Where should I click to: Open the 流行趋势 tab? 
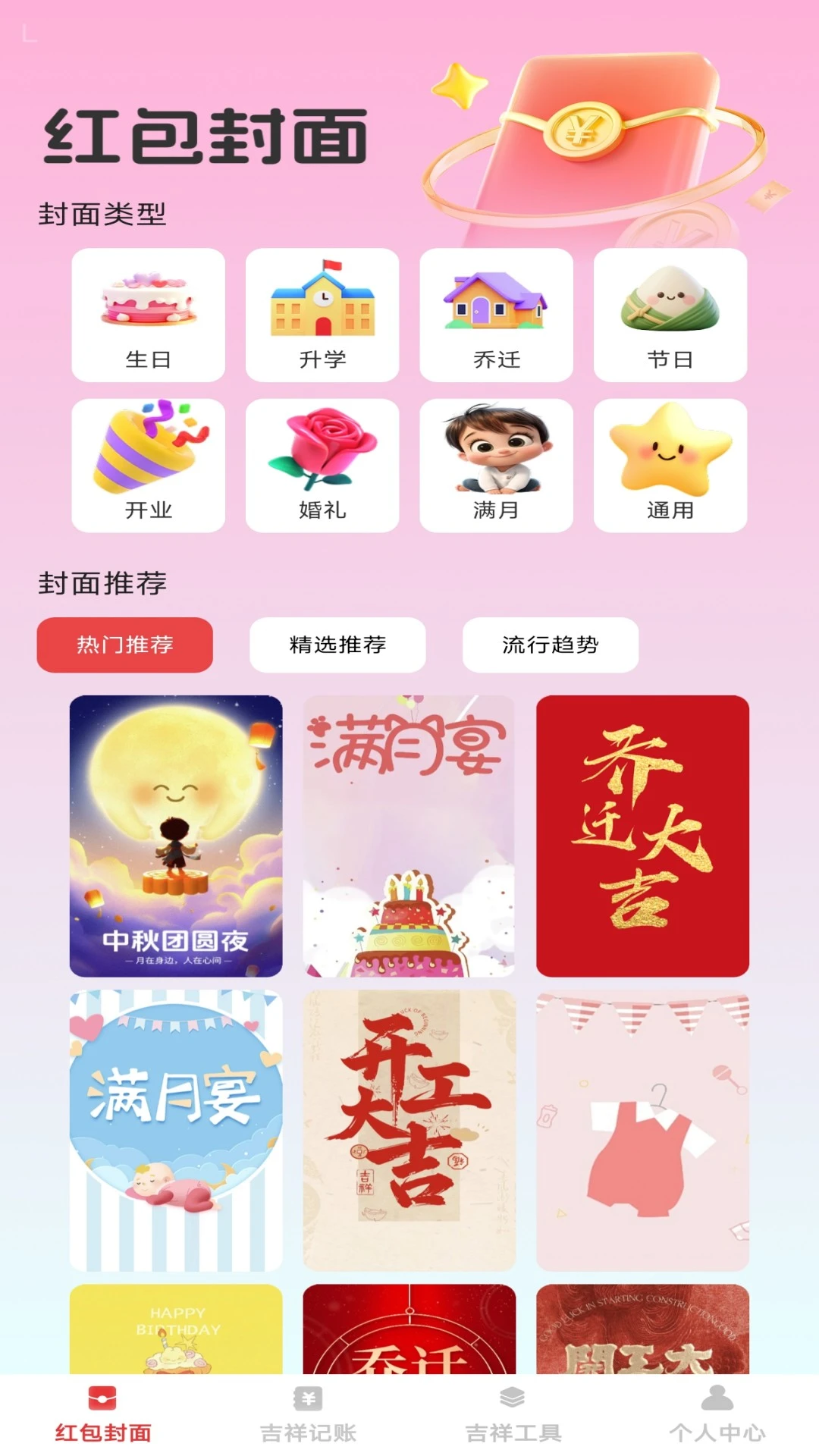(550, 644)
